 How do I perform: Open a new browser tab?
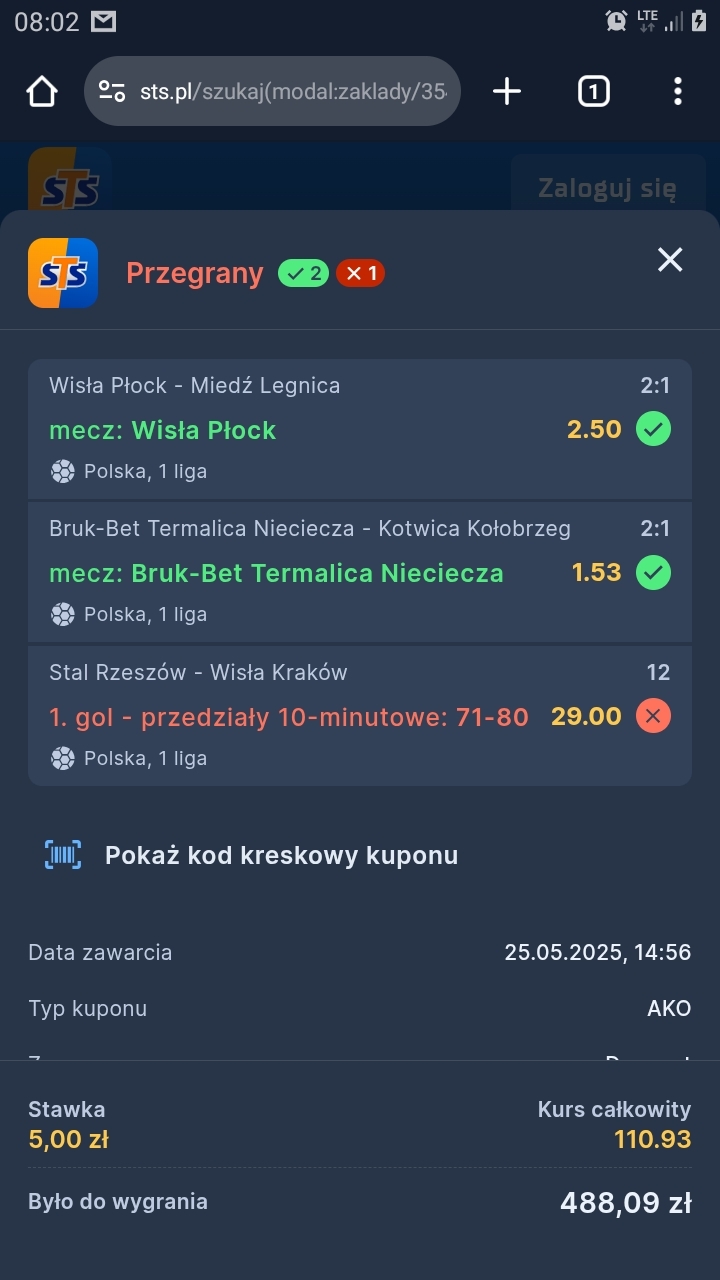[507, 92]
